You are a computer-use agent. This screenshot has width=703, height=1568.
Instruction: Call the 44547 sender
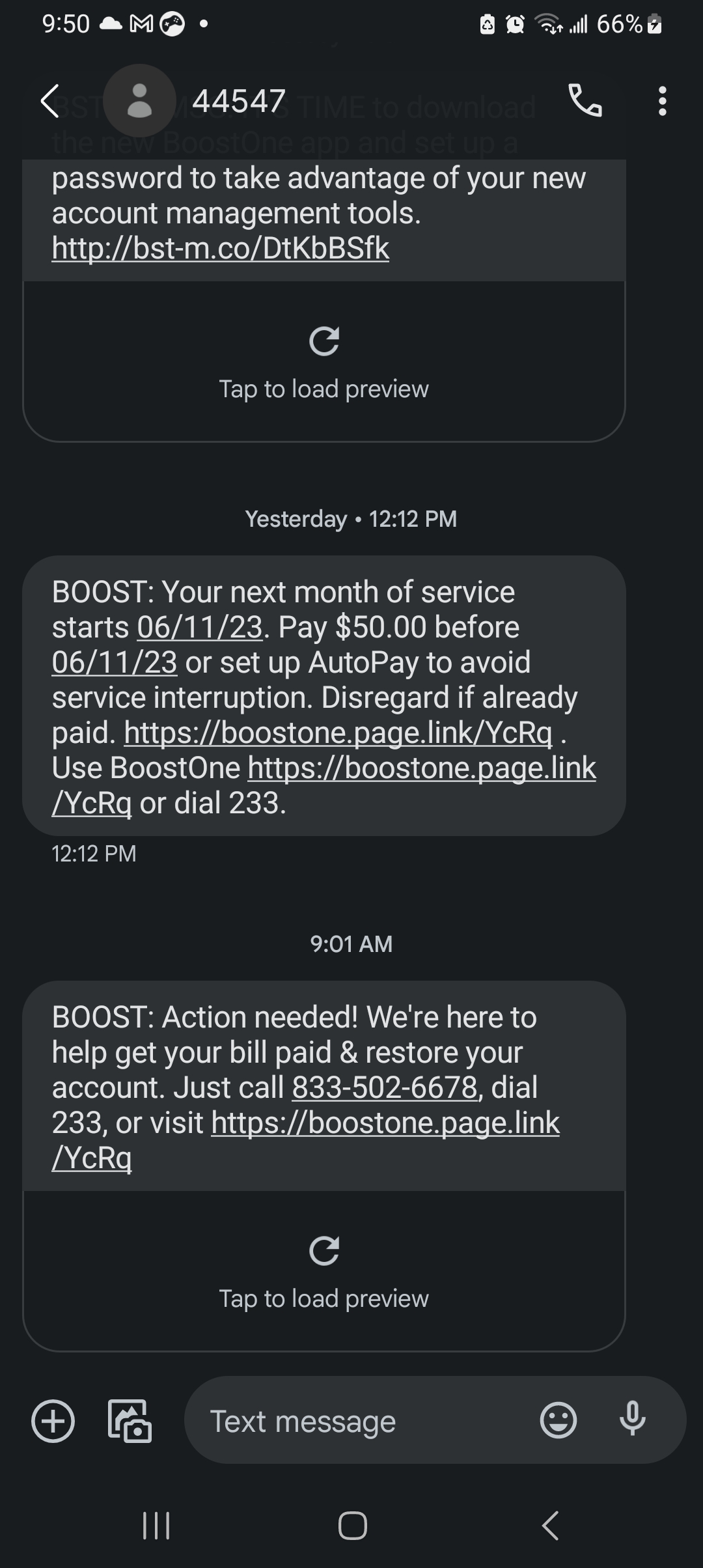click(585, 101)
